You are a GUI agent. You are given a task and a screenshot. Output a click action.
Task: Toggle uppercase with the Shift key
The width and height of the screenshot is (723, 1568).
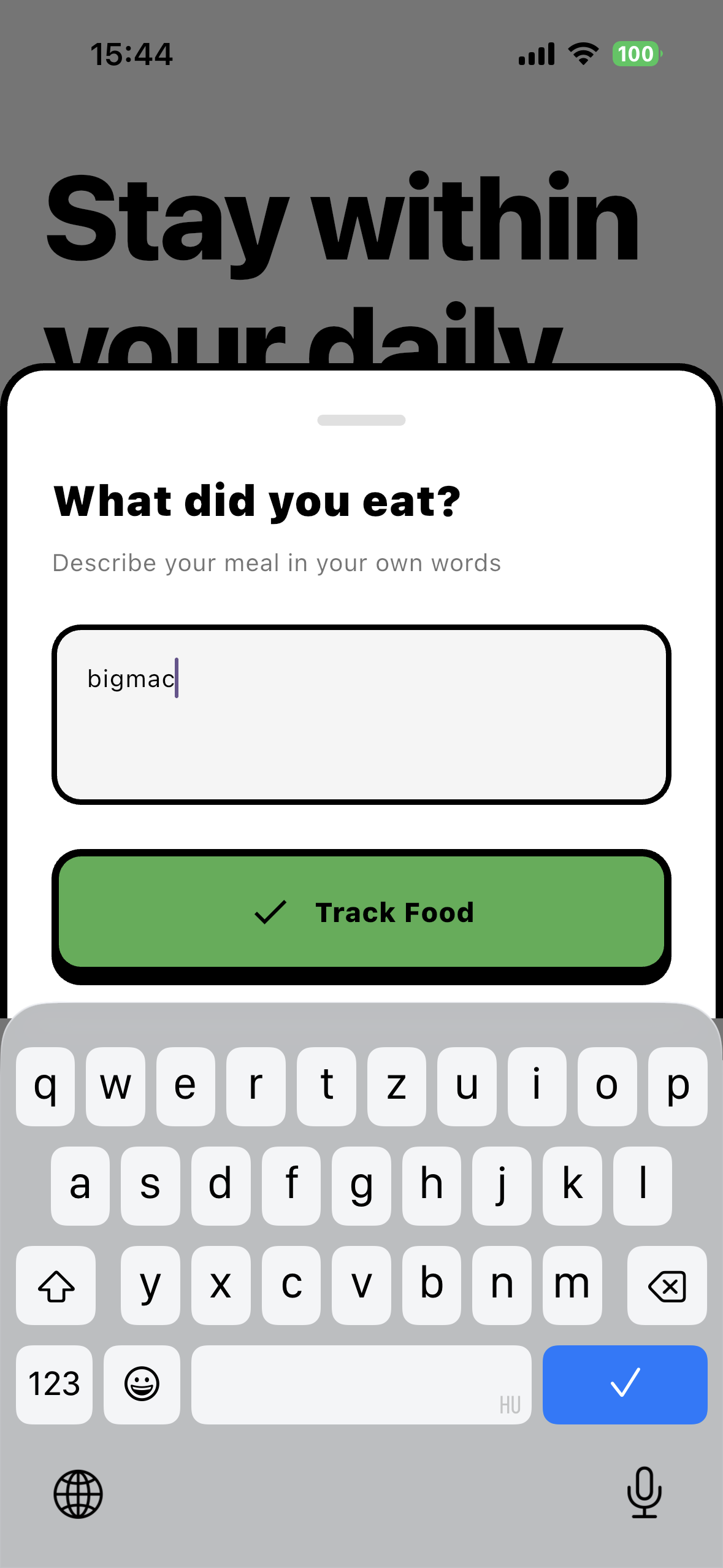(x=55, y=1285)
